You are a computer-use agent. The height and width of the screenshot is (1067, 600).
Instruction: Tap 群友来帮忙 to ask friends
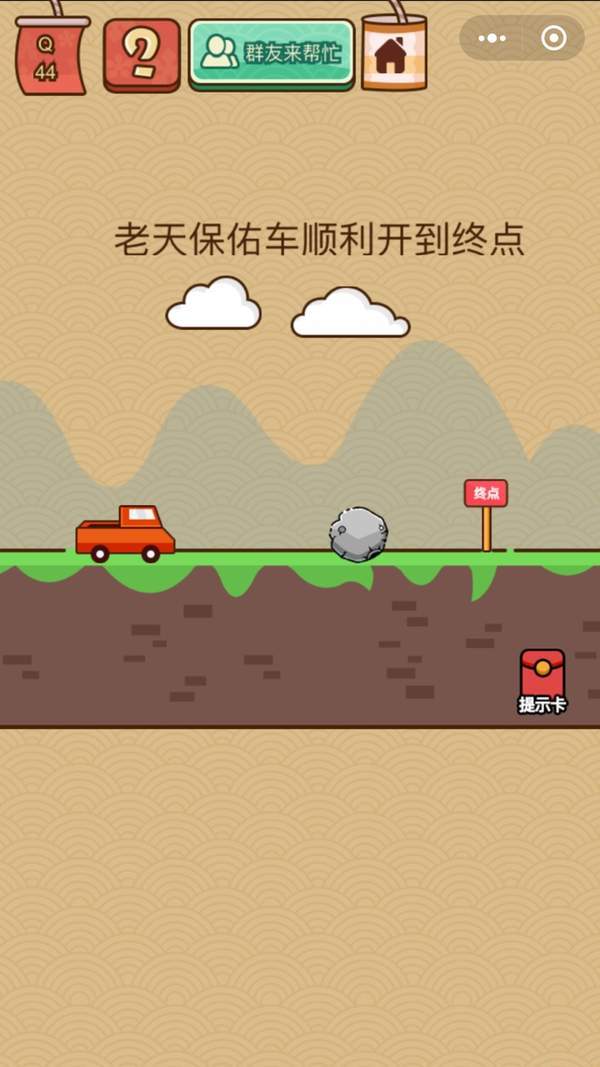click(x=272, y=53)
